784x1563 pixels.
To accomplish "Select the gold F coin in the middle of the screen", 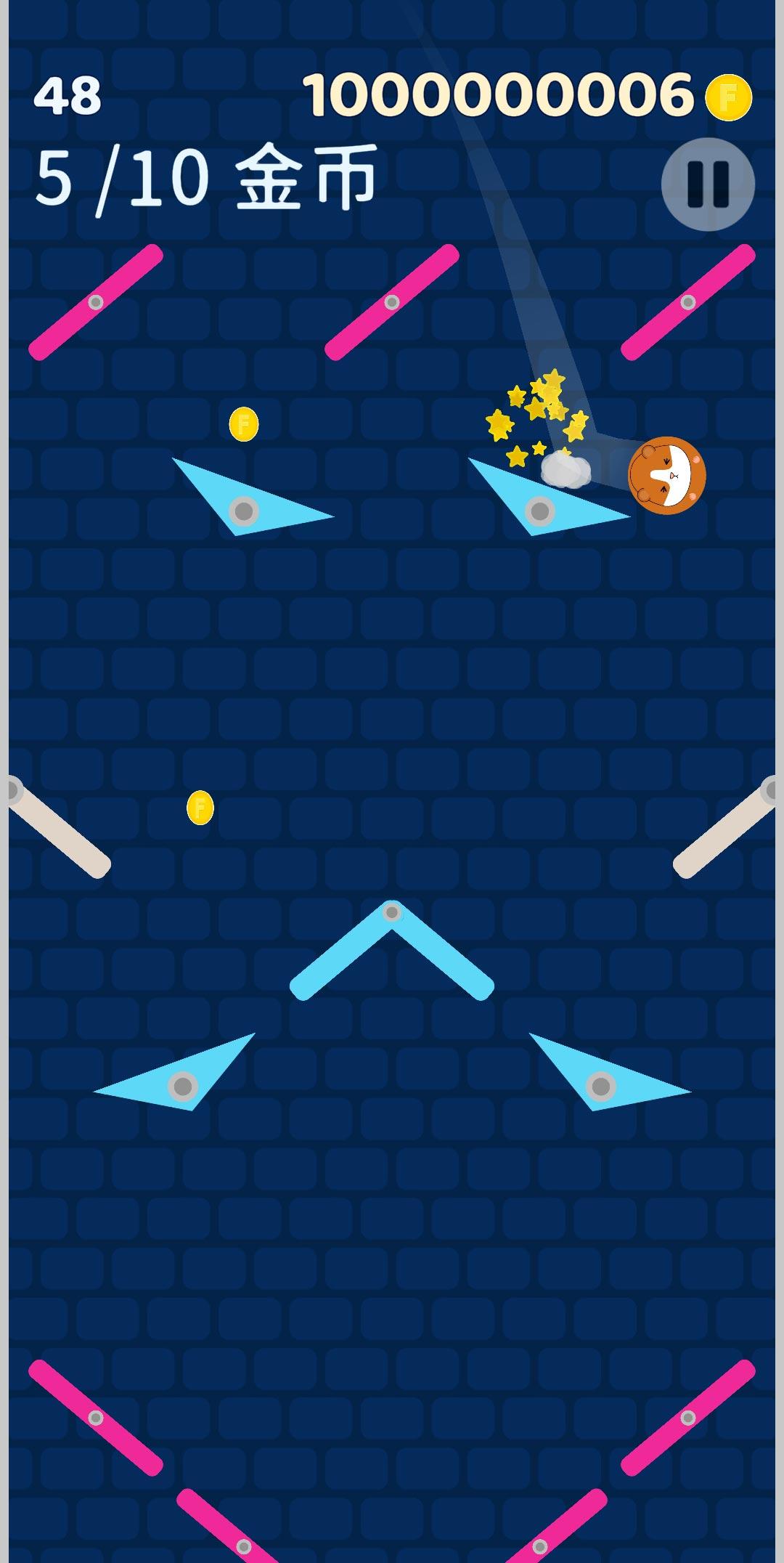I will [x=201, y=806].
